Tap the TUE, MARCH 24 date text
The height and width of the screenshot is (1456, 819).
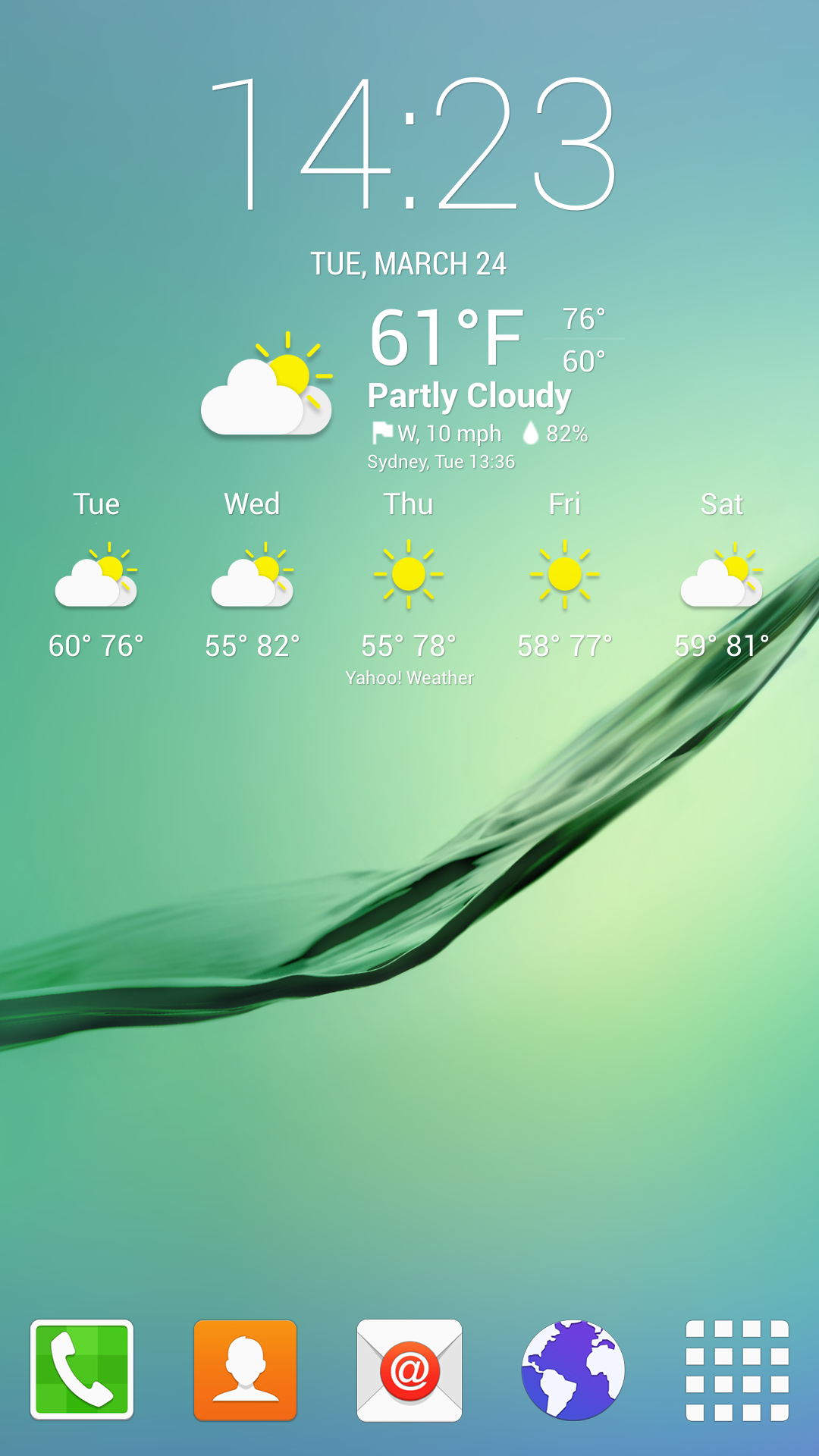coord(409,264)
